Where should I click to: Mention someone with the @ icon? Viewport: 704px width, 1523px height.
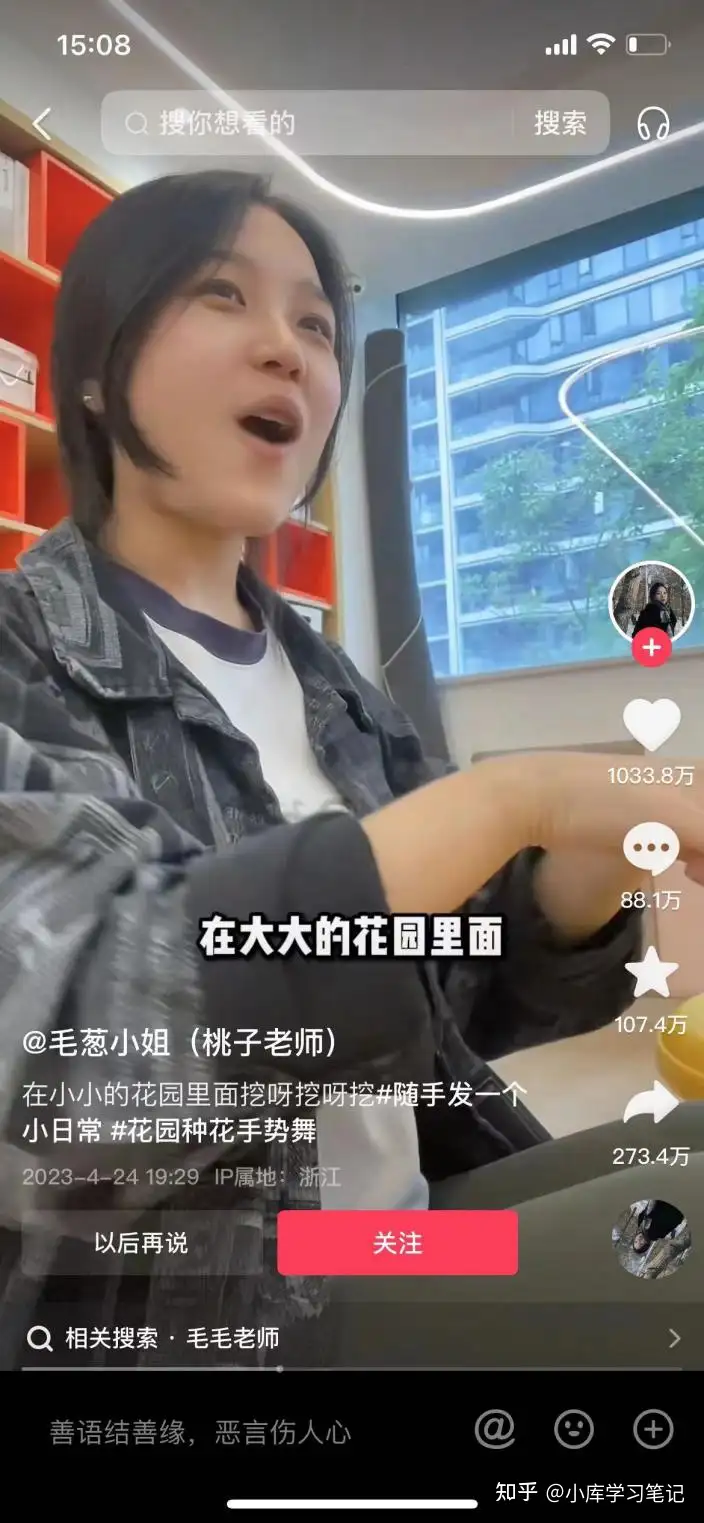point(495,1429)
